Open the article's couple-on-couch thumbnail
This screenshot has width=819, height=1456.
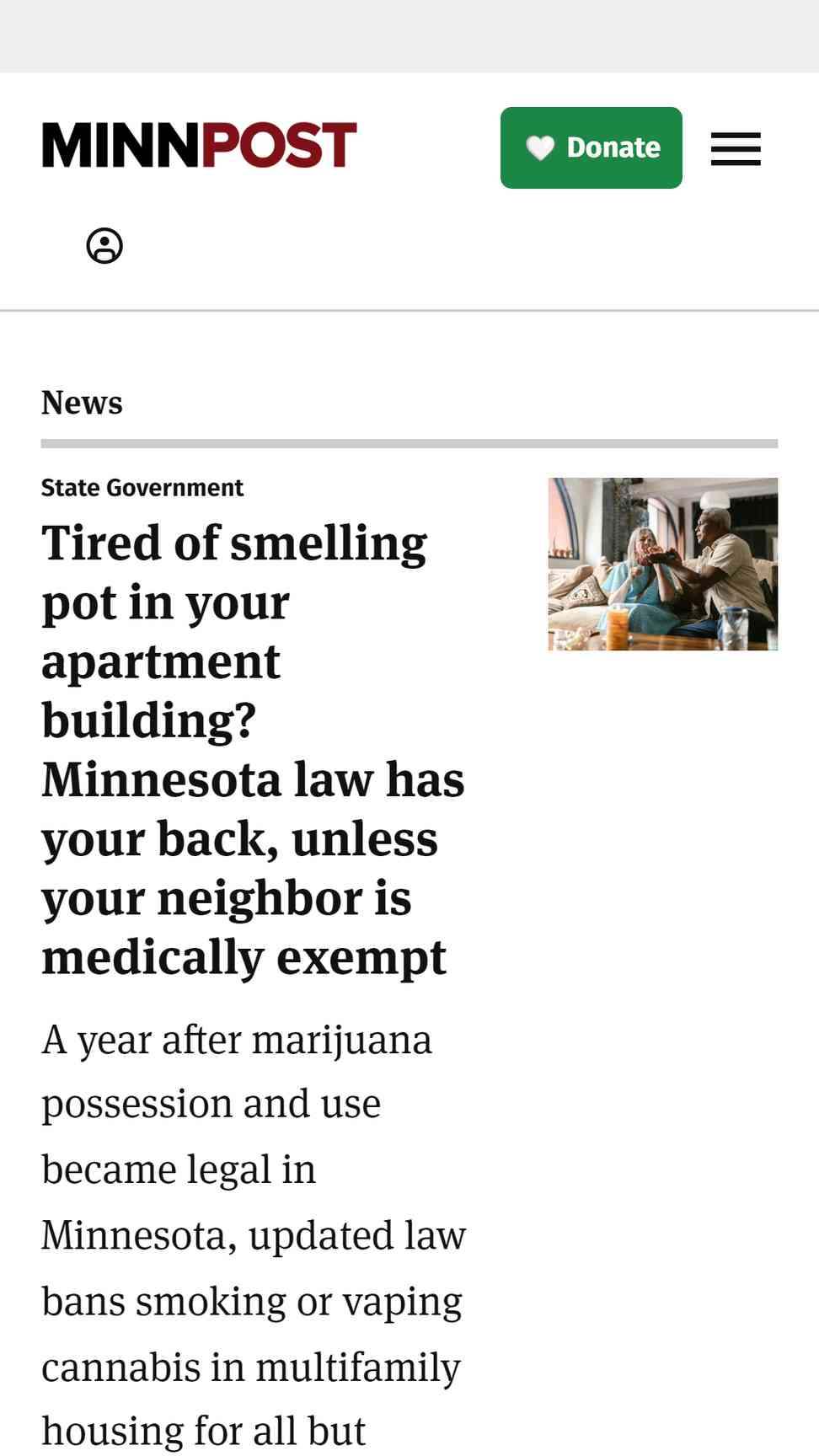pyautogui.click(x=662, y=564)
